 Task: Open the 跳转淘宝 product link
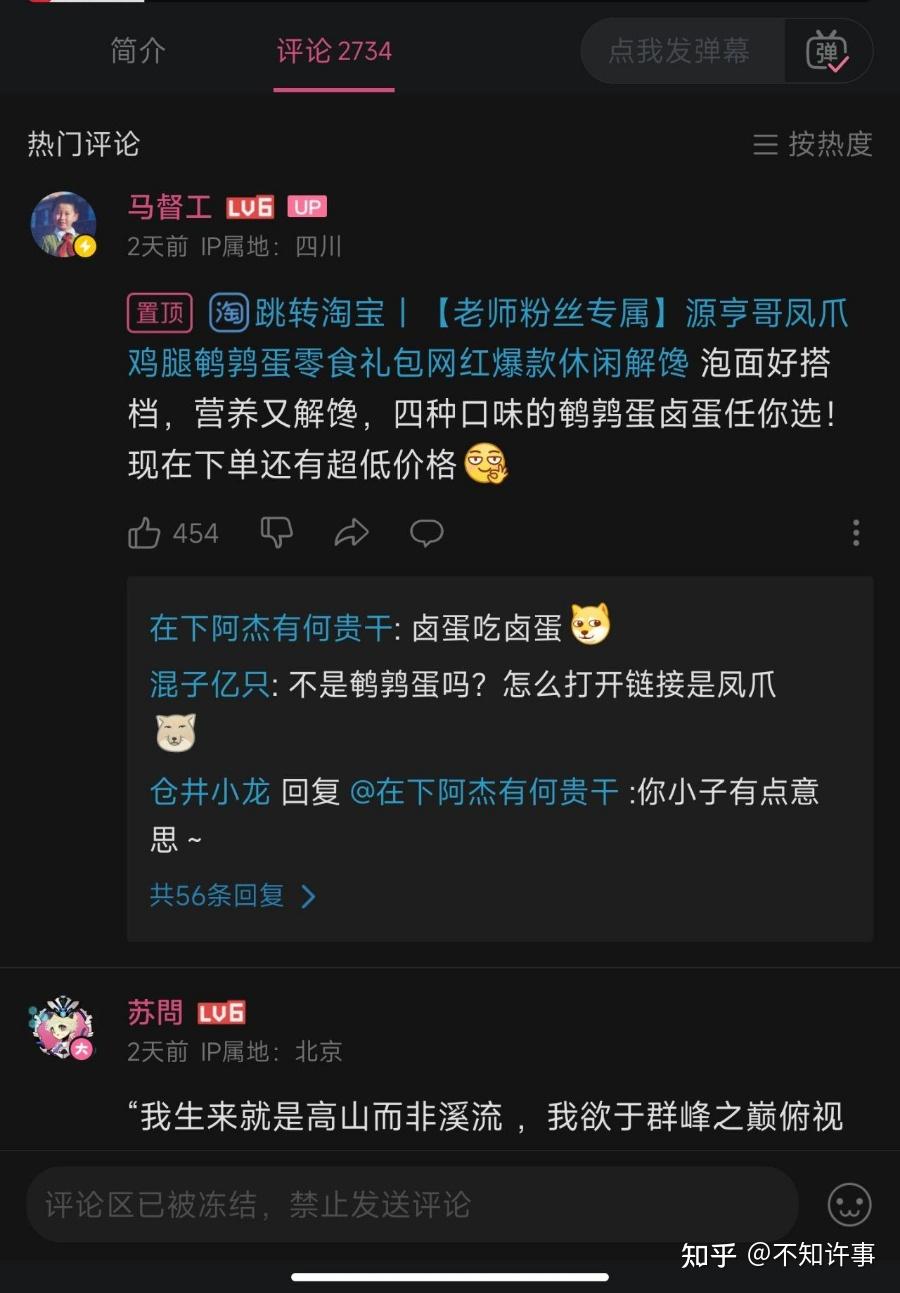296,314
